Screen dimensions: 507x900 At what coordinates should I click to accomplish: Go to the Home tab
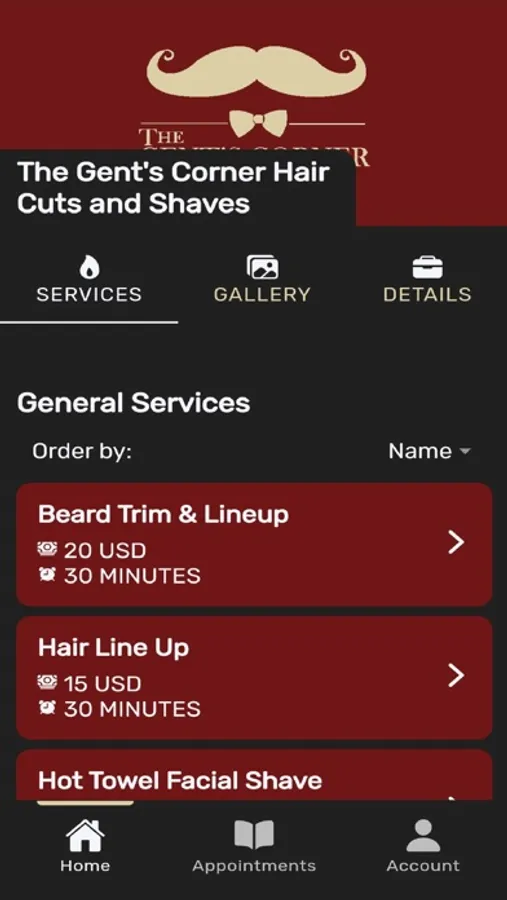pos(85,846)
